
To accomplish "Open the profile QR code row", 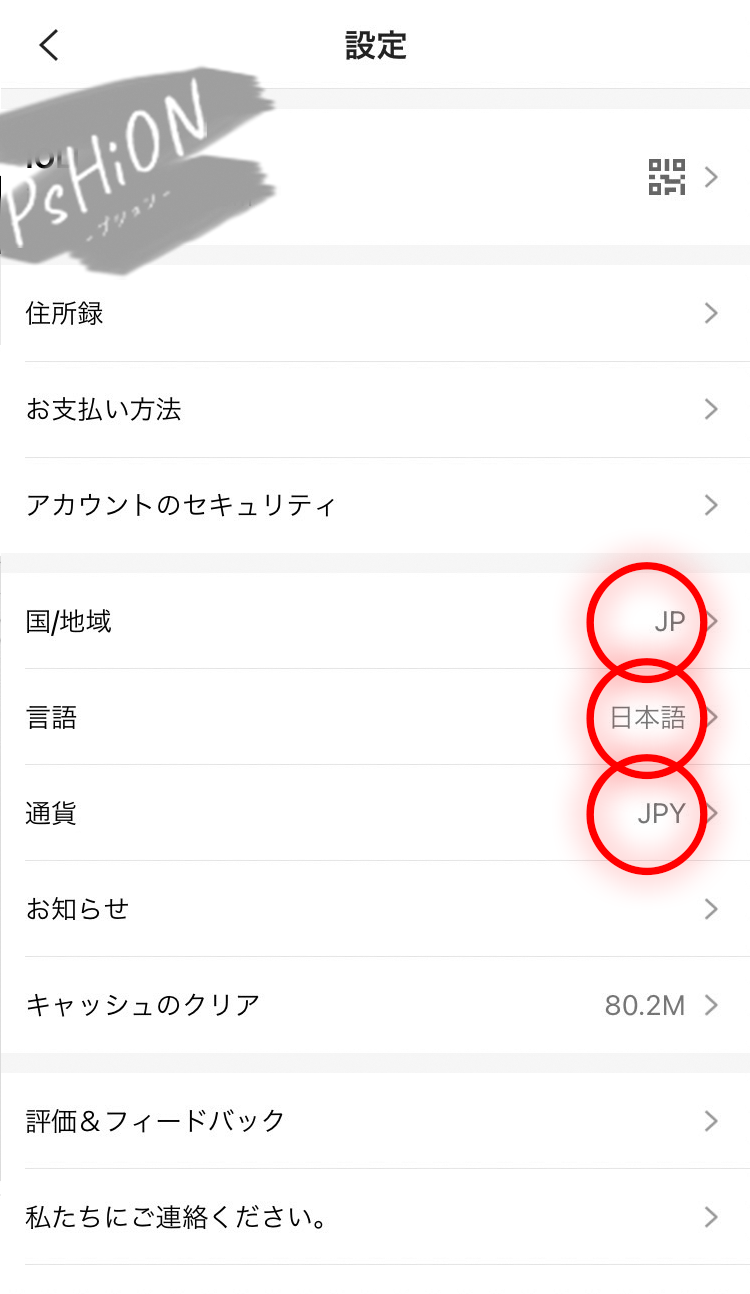I will pos(375,177).
